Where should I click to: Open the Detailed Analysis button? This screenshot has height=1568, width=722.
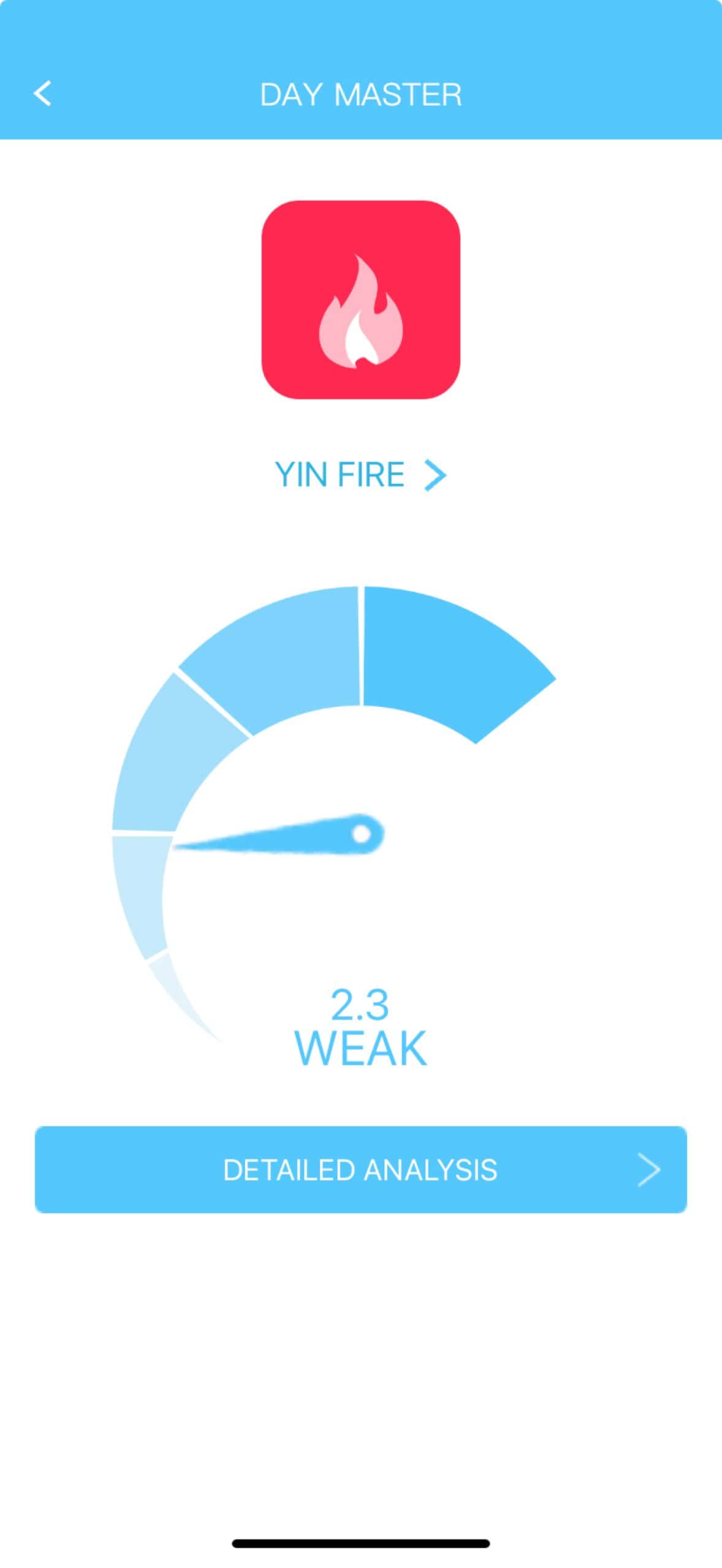tap(360, 1170)
